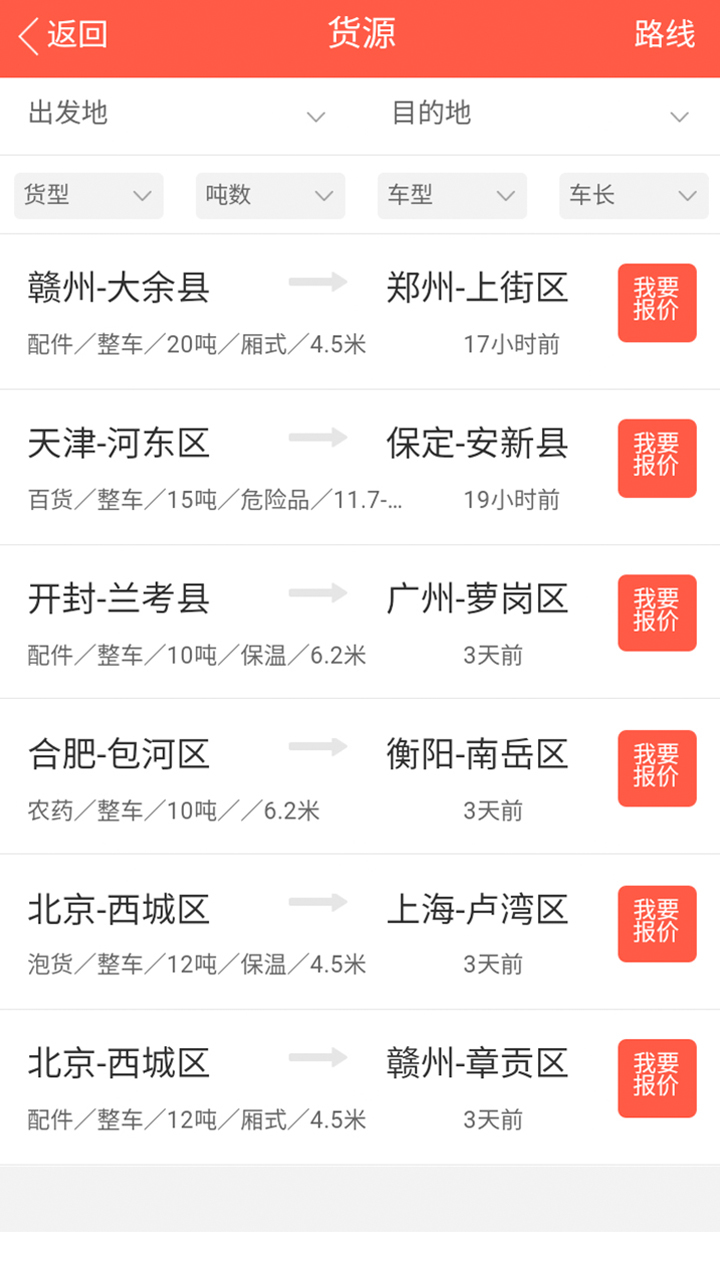720x1280 pixels.
Task: Tap 我要报价 for 北京-西城区 to 上海-卢湾区
Action: click(x=657, y=924)
